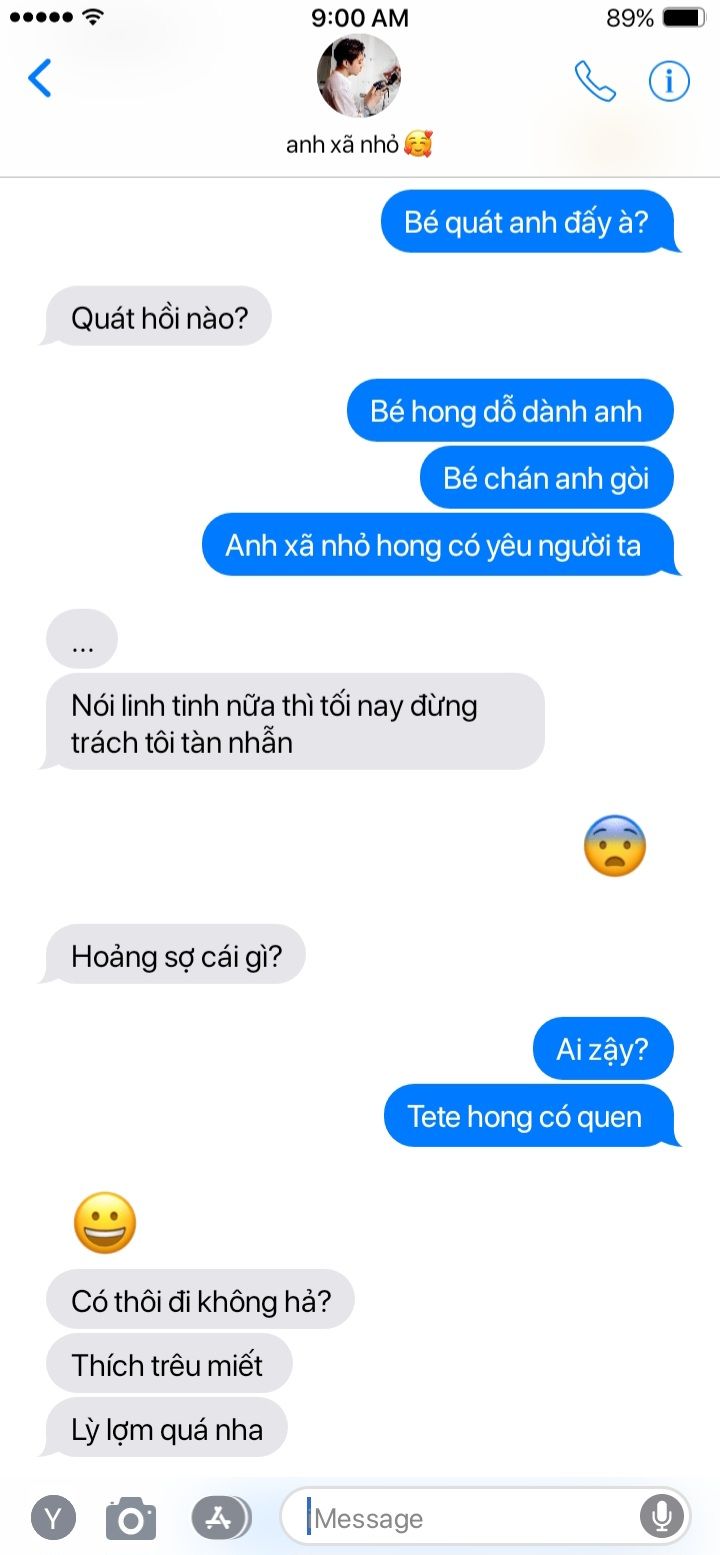The height and width of the screenshot is (1555, 720).
Task: Go back to the messages list
Action: pyautogui.click(x=40, y=79)
